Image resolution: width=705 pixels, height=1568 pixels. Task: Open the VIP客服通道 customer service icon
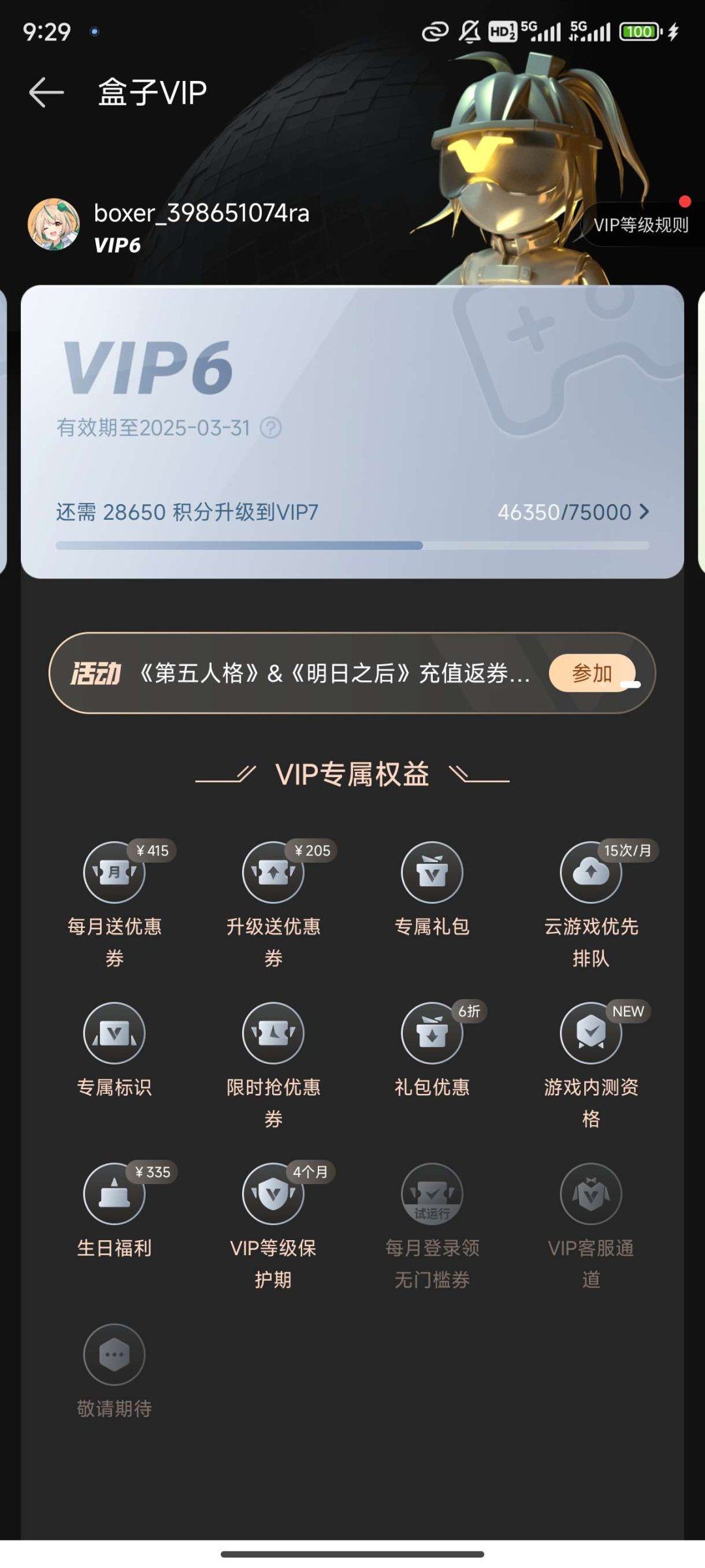[591, 1194]
